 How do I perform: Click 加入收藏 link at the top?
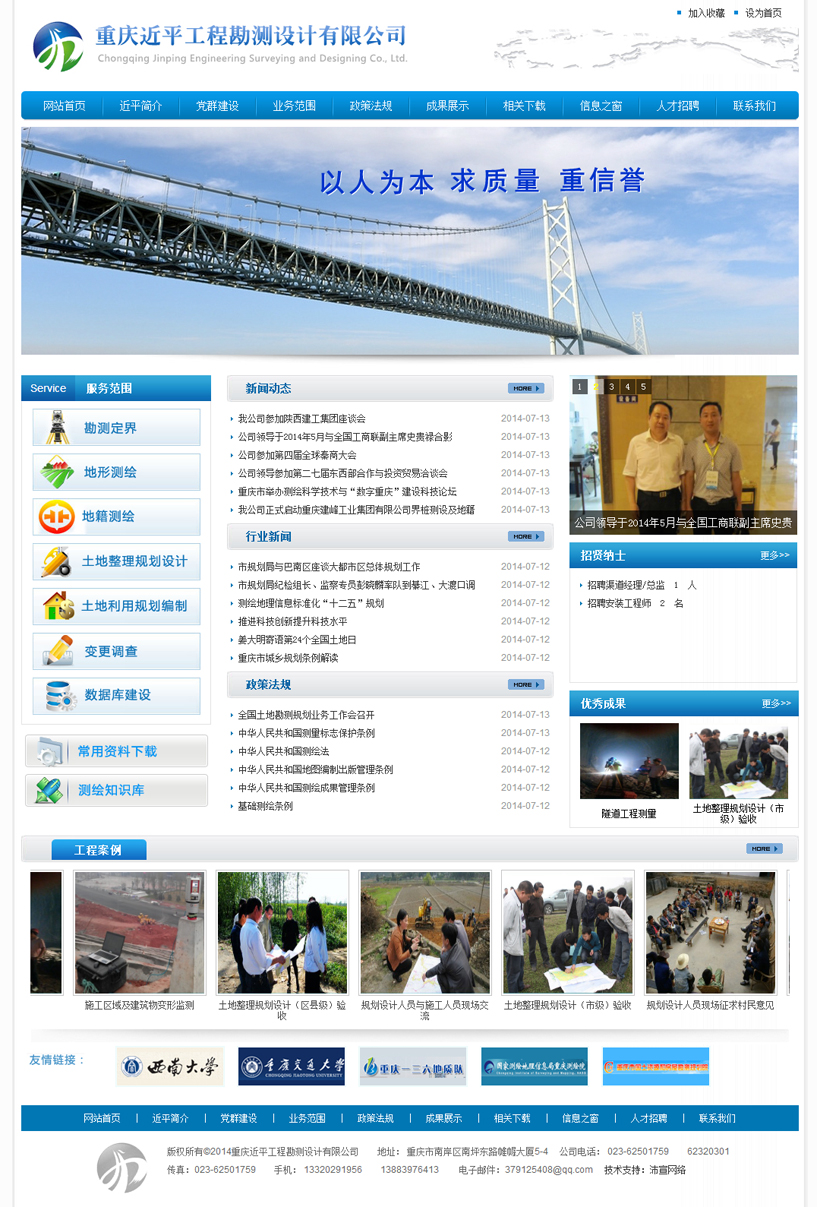pos(705,13)
